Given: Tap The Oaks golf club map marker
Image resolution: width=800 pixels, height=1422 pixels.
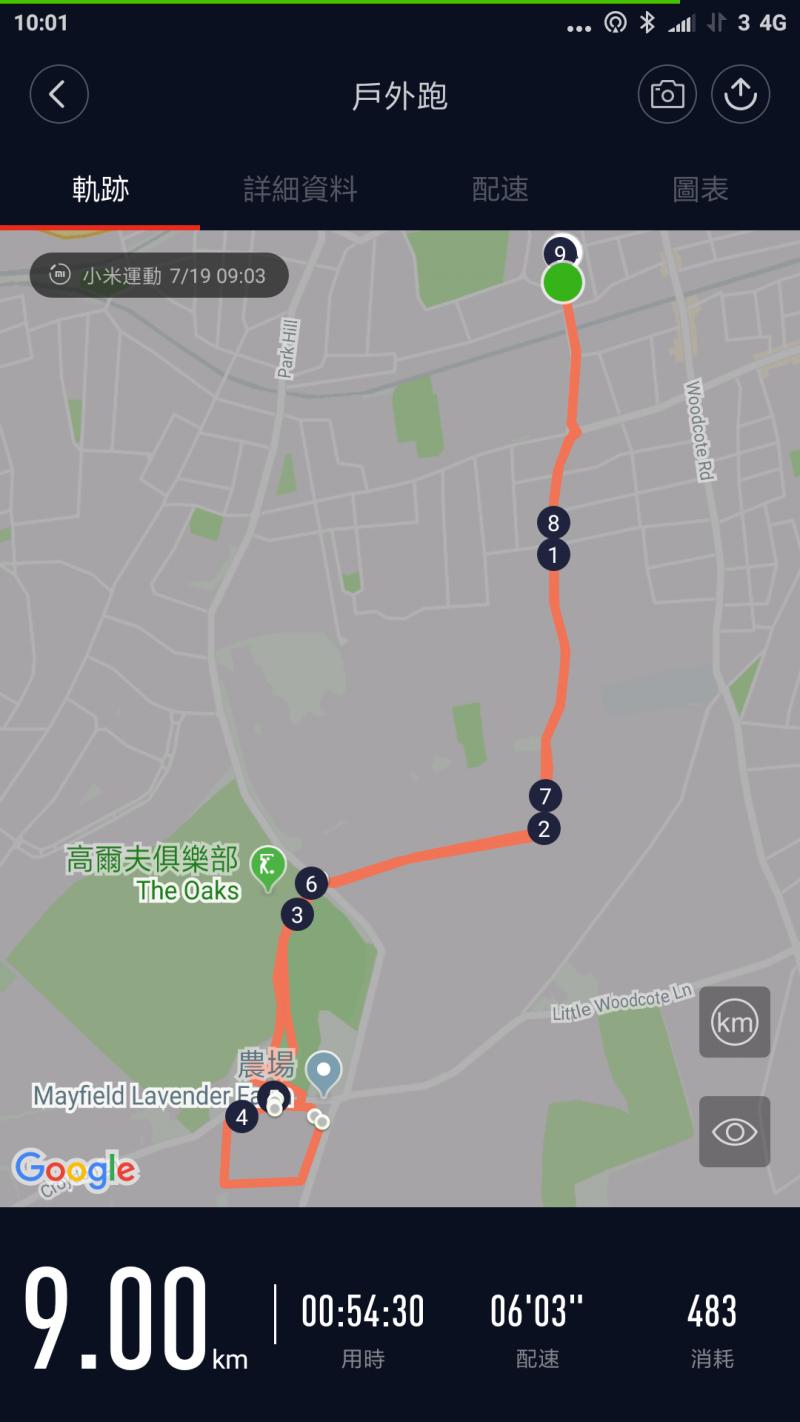Looking at the screenshot, I should pyautogui.click(x=268, y=866).
